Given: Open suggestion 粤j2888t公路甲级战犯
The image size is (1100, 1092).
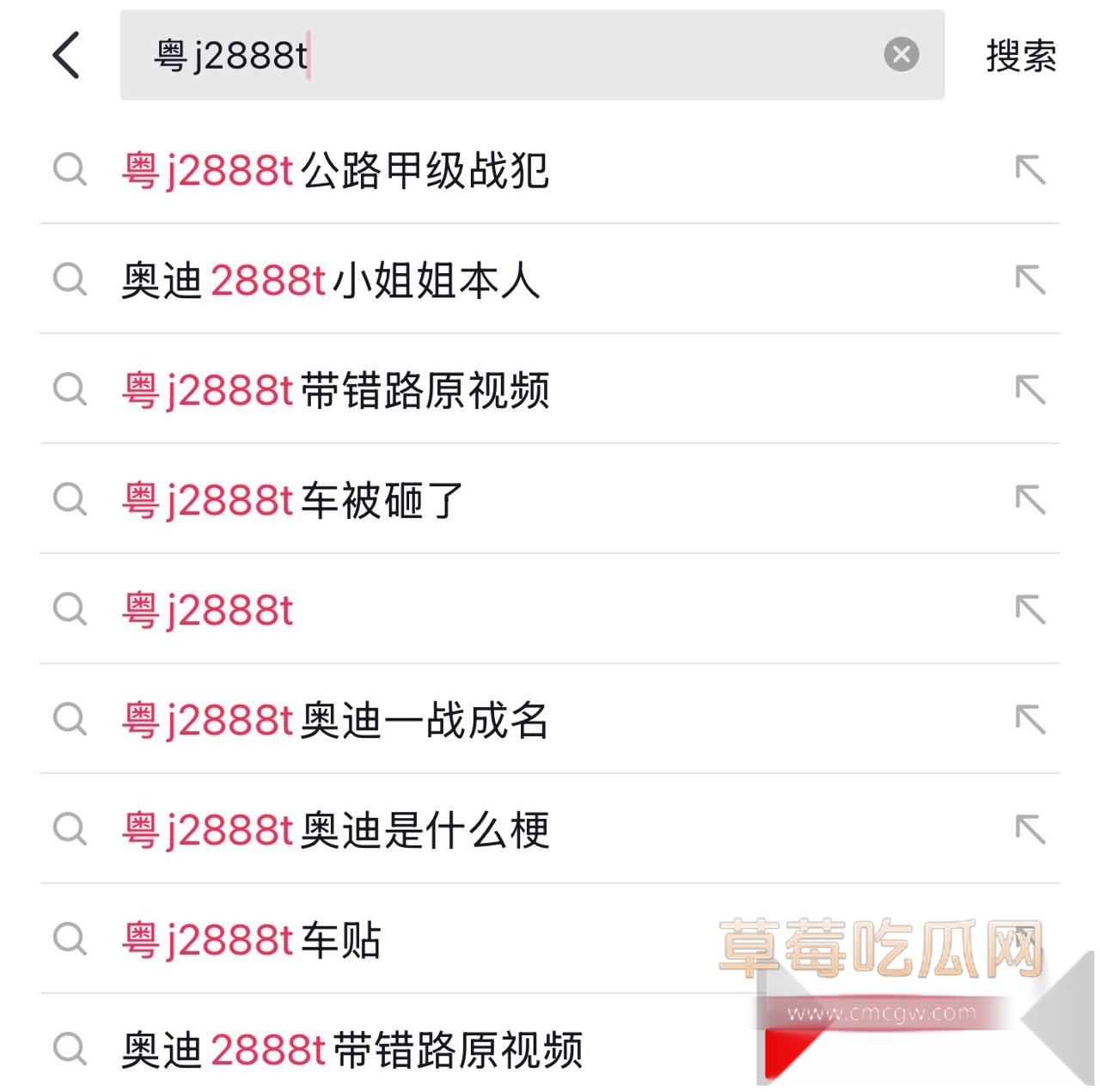Looking at the screenshot, I should (x=335, y=170).
